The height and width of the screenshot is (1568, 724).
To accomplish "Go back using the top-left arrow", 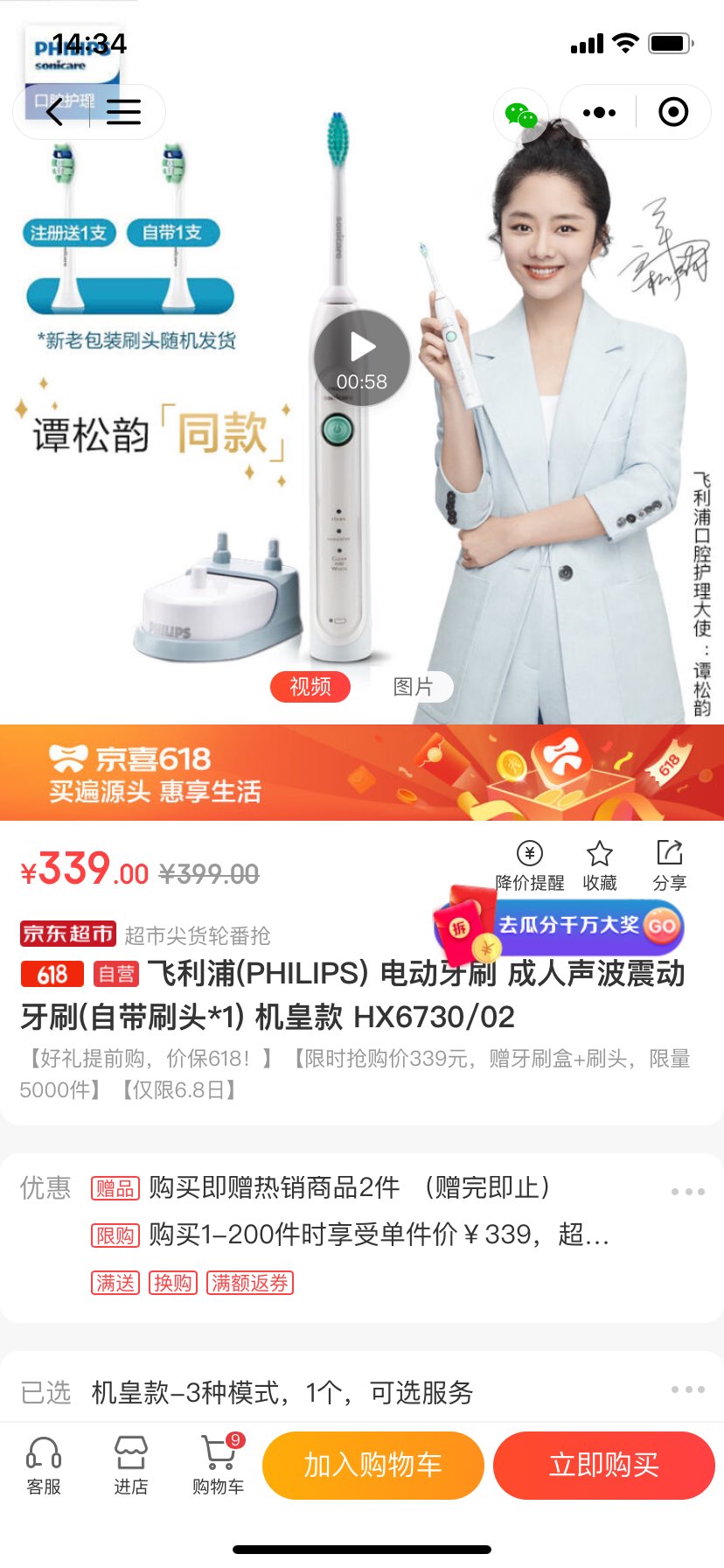I will click(x=55, y=112).
